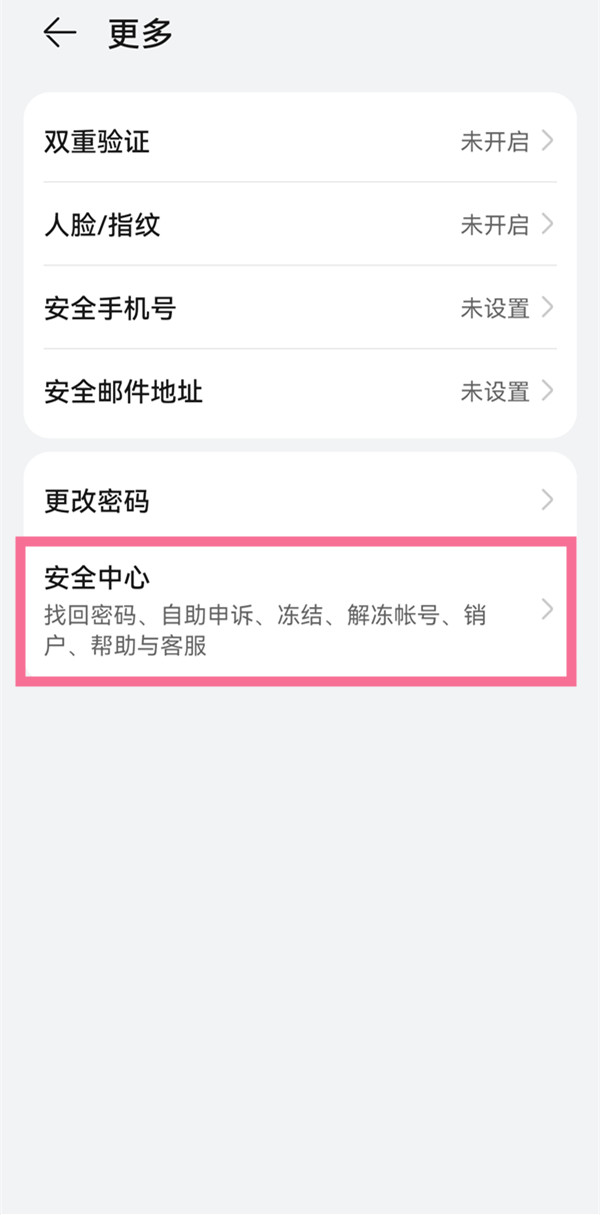
Task: Open 人脸/指纹 settings
Action: tap(299, 225)
